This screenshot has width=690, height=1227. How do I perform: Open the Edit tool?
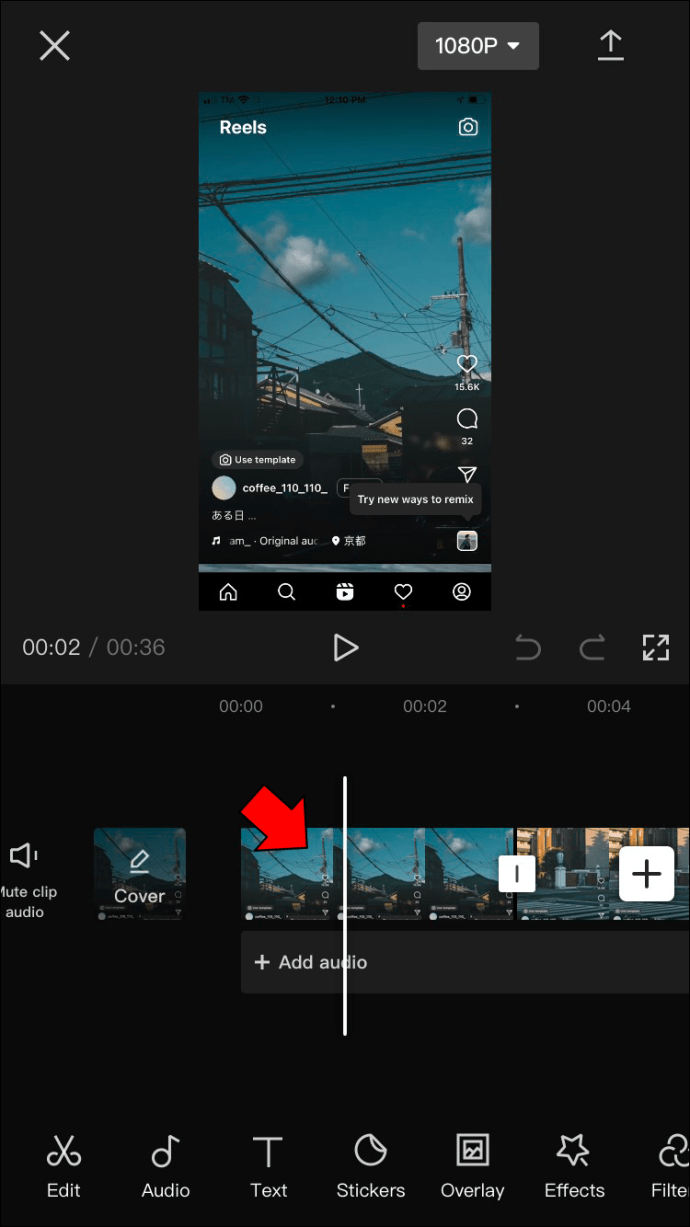tap(64, 1166)
